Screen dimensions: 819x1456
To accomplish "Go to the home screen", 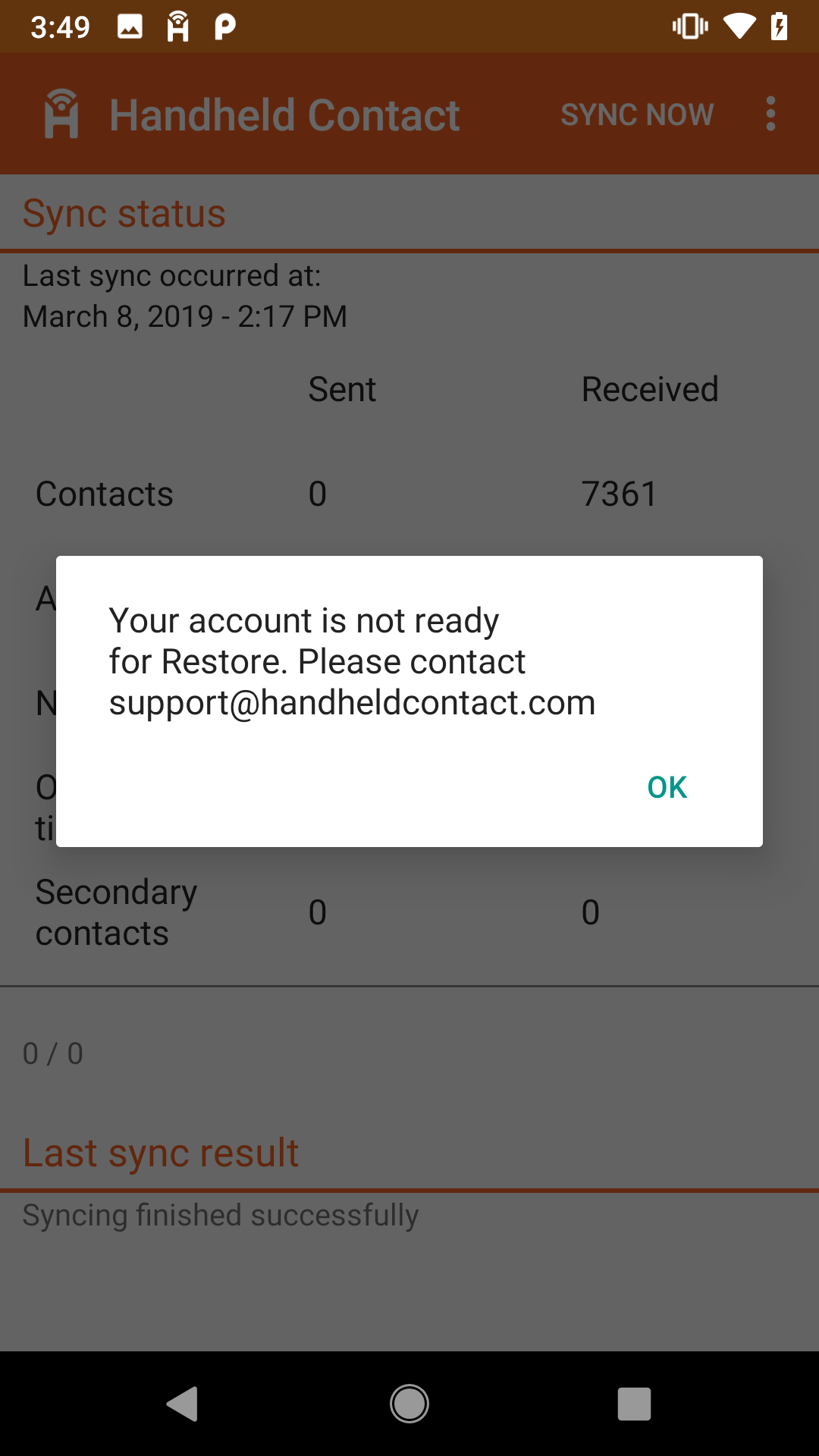I will tap(409, 1404).
